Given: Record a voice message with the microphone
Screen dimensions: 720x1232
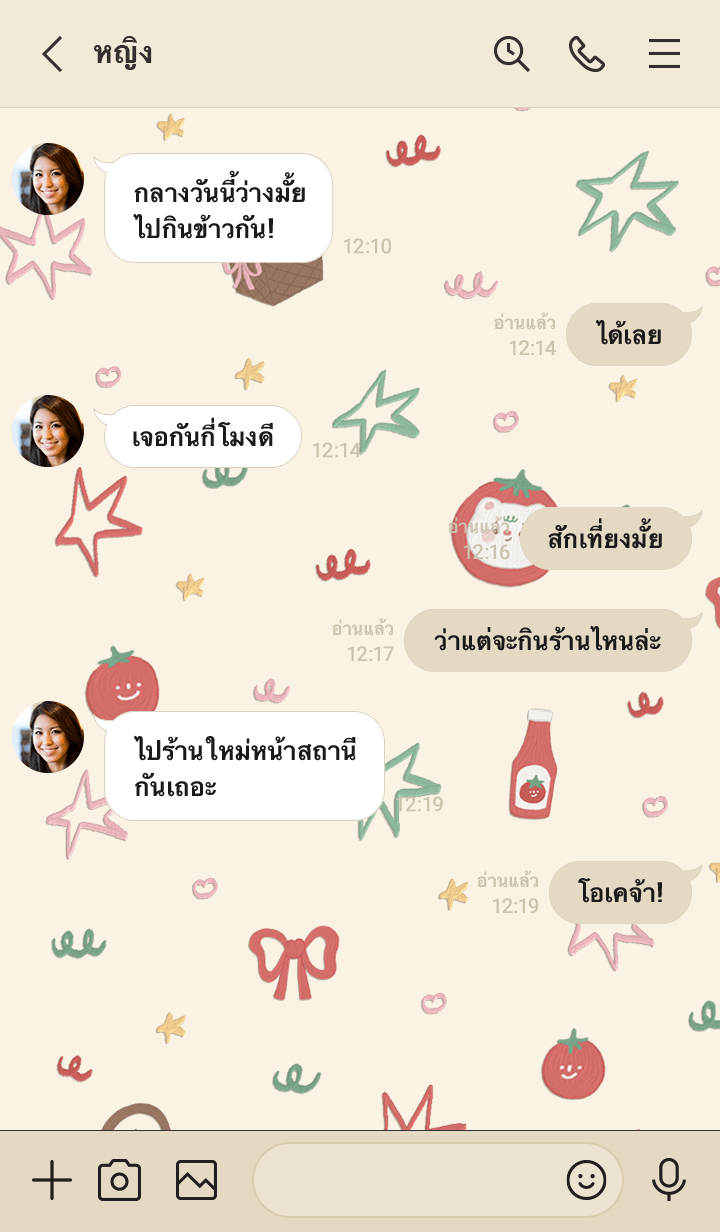Looking at the screenshot, I should [x=668, y=1181].
